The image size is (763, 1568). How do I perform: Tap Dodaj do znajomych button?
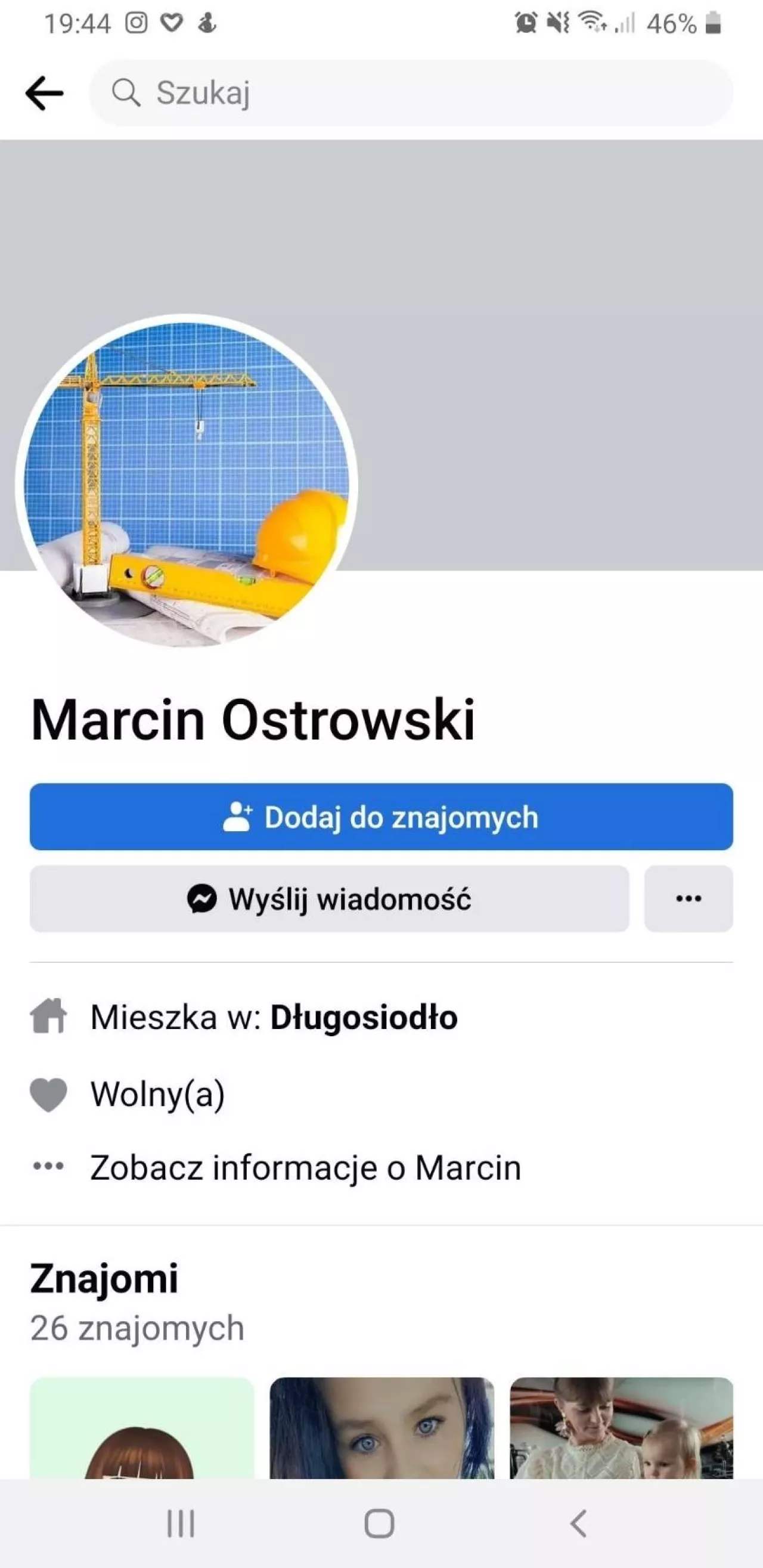coord(381,816)
